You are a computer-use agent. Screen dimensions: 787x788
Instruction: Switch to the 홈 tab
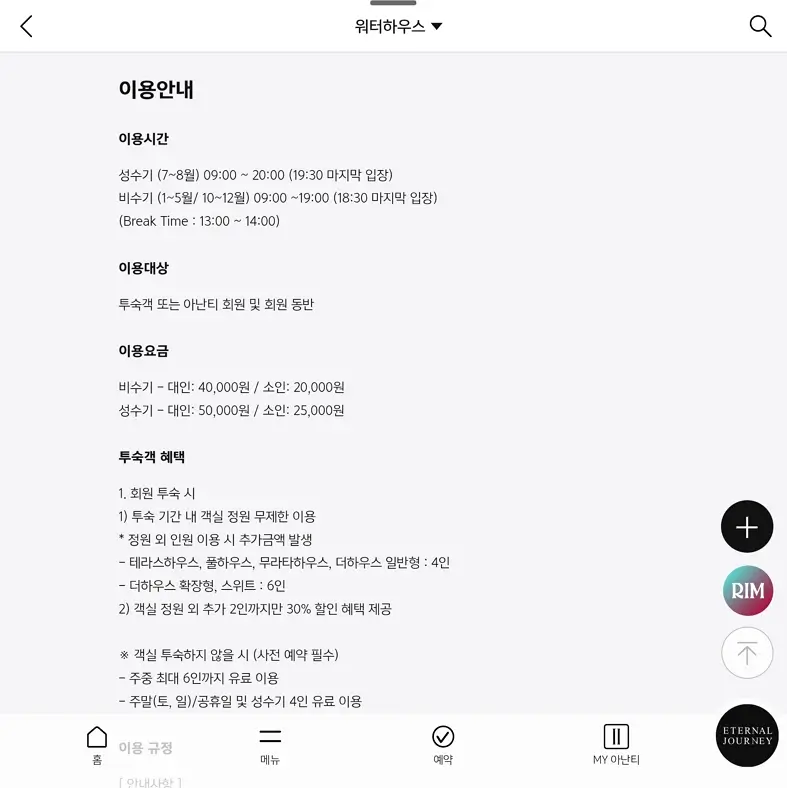pos(97,745)
